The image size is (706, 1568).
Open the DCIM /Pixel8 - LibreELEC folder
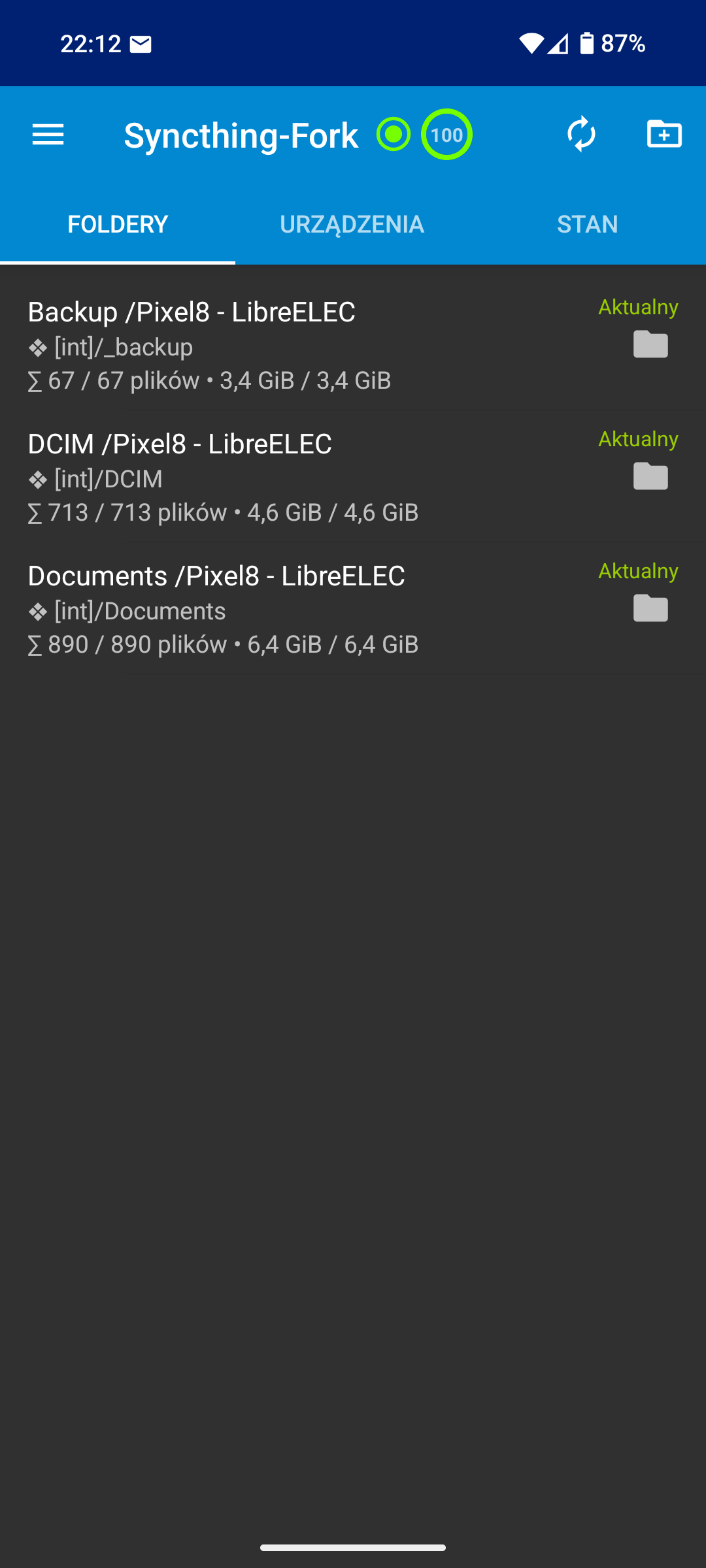[261, 477]
